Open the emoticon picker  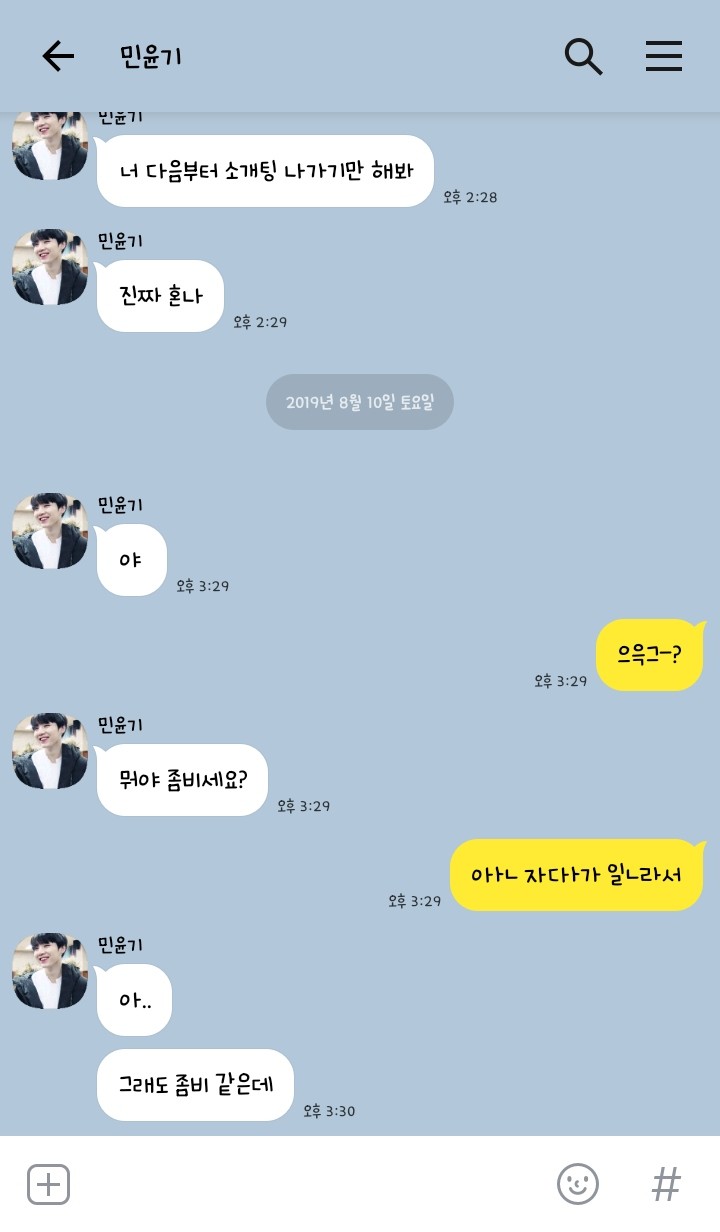(578, 1185)
